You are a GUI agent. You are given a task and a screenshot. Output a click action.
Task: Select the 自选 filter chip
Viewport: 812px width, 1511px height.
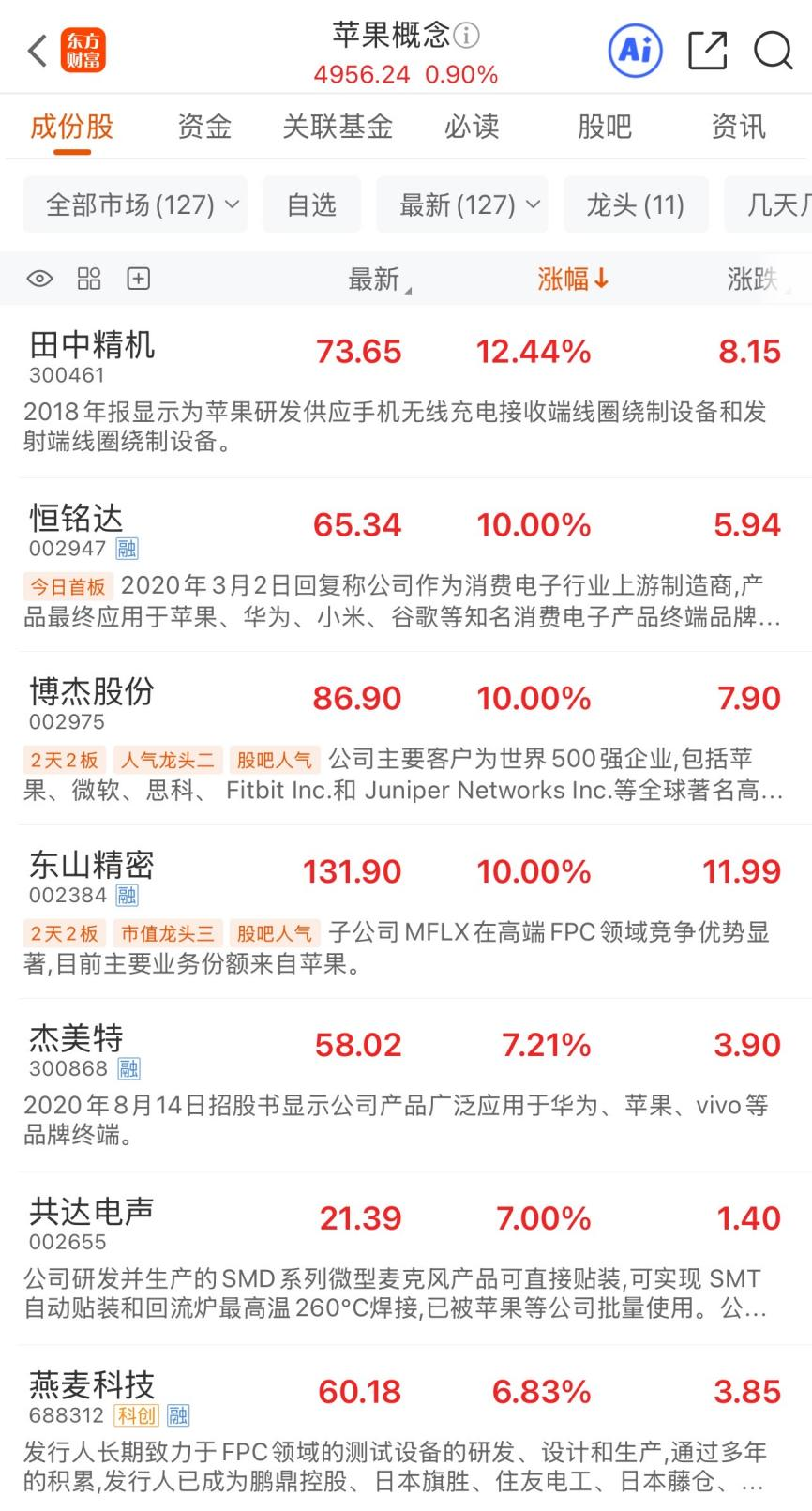coord(311,204)
